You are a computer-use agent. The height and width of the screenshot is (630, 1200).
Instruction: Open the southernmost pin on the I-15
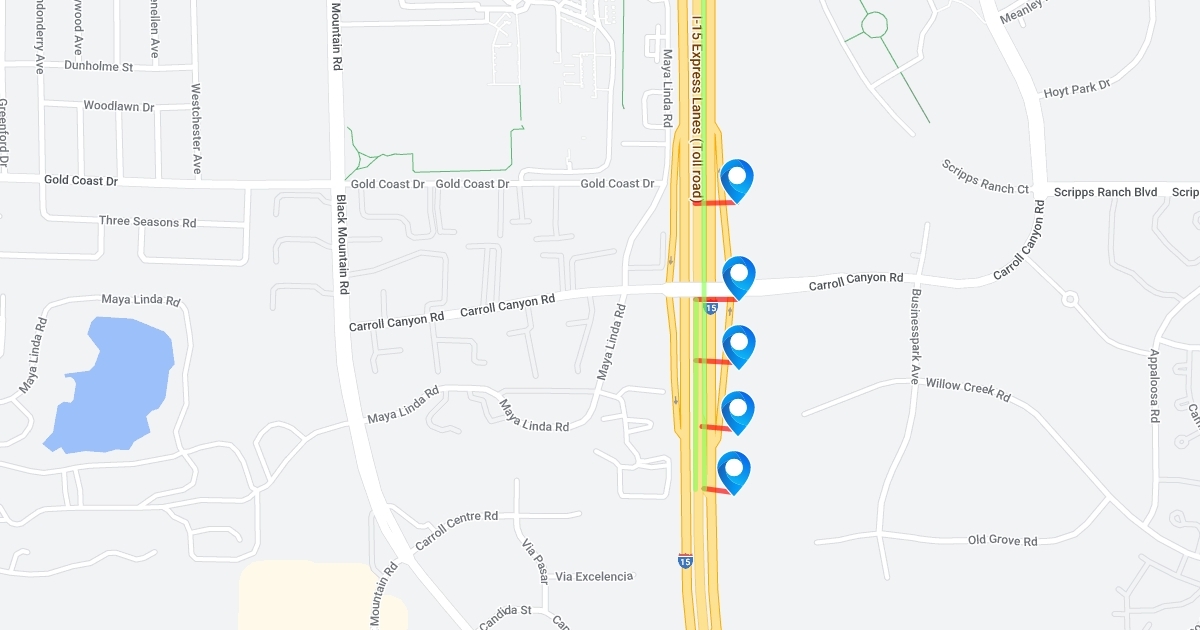pos(734,471)
